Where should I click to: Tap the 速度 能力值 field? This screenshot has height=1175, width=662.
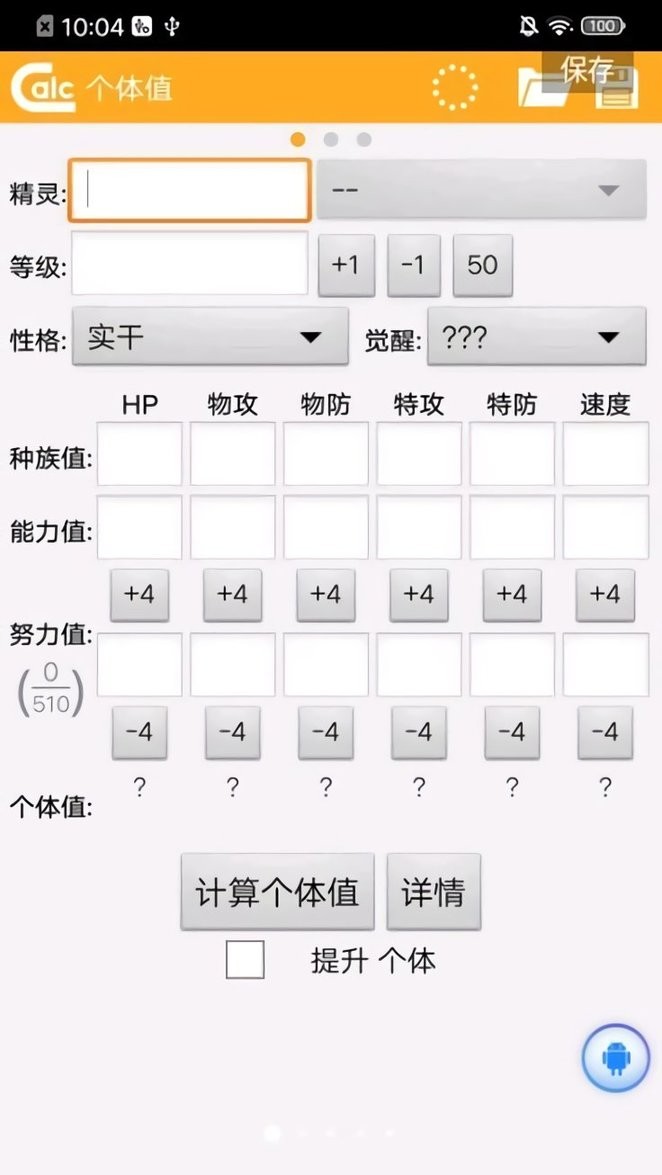(606, 527)
